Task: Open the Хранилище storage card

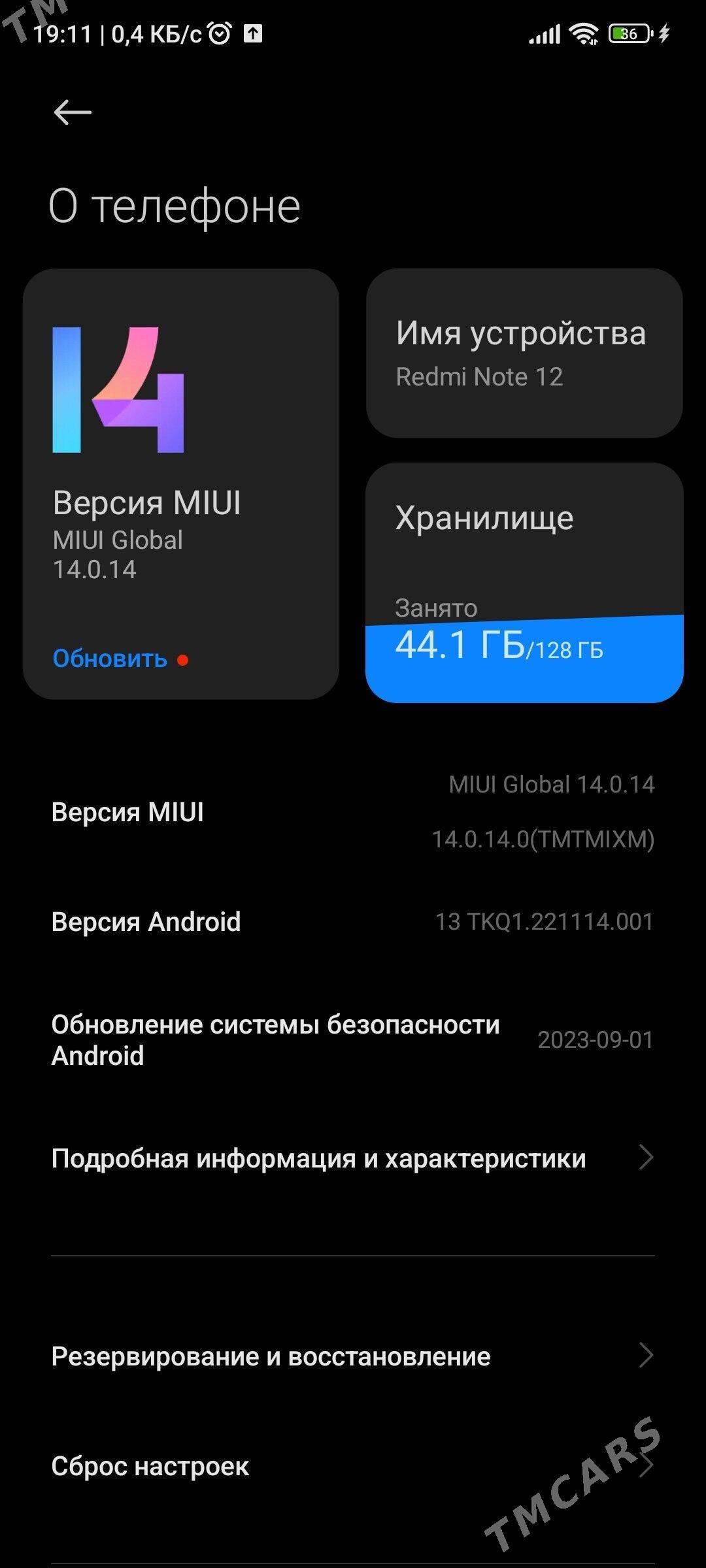Action: pyautogui.click(x=524, y=581)
